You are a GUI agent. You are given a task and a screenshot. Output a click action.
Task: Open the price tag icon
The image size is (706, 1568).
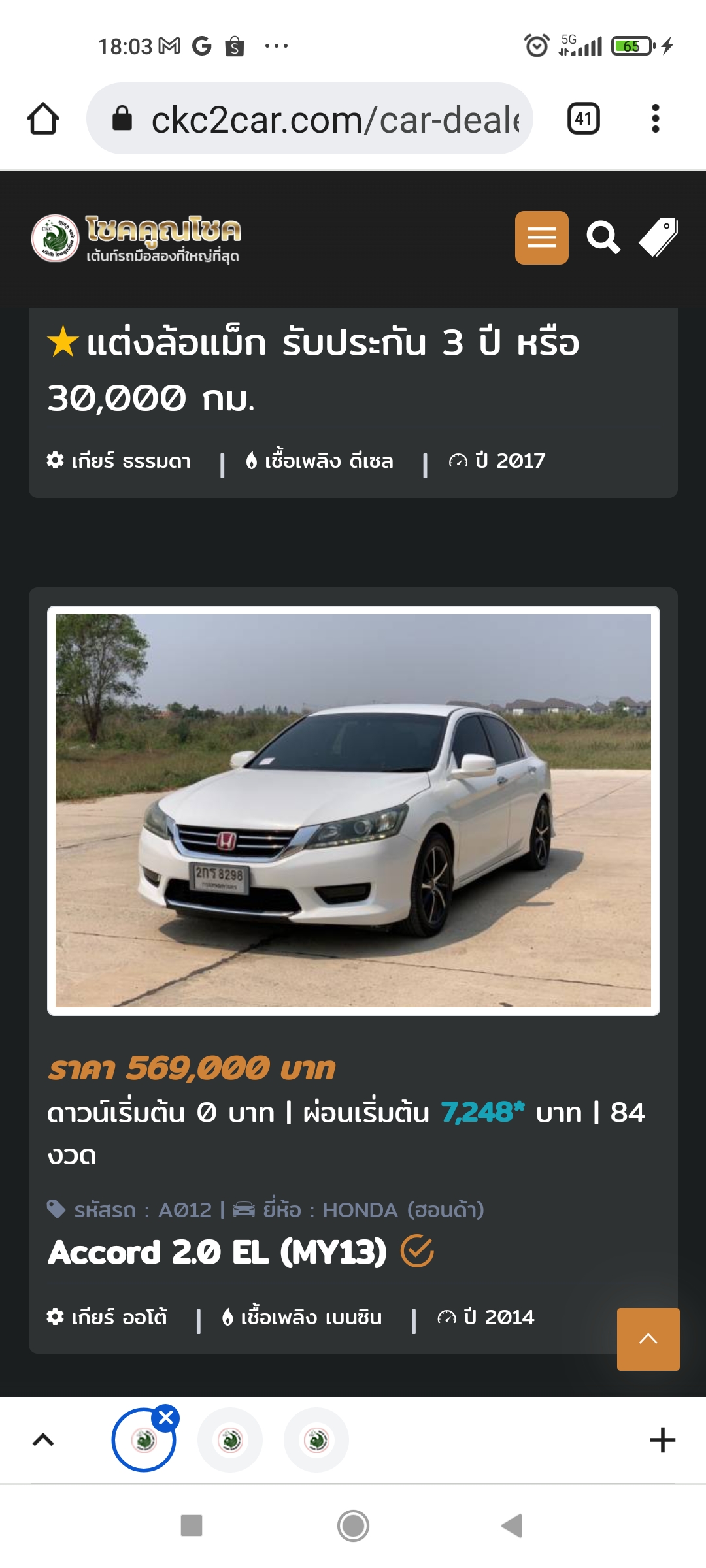[x=659, y=238]
